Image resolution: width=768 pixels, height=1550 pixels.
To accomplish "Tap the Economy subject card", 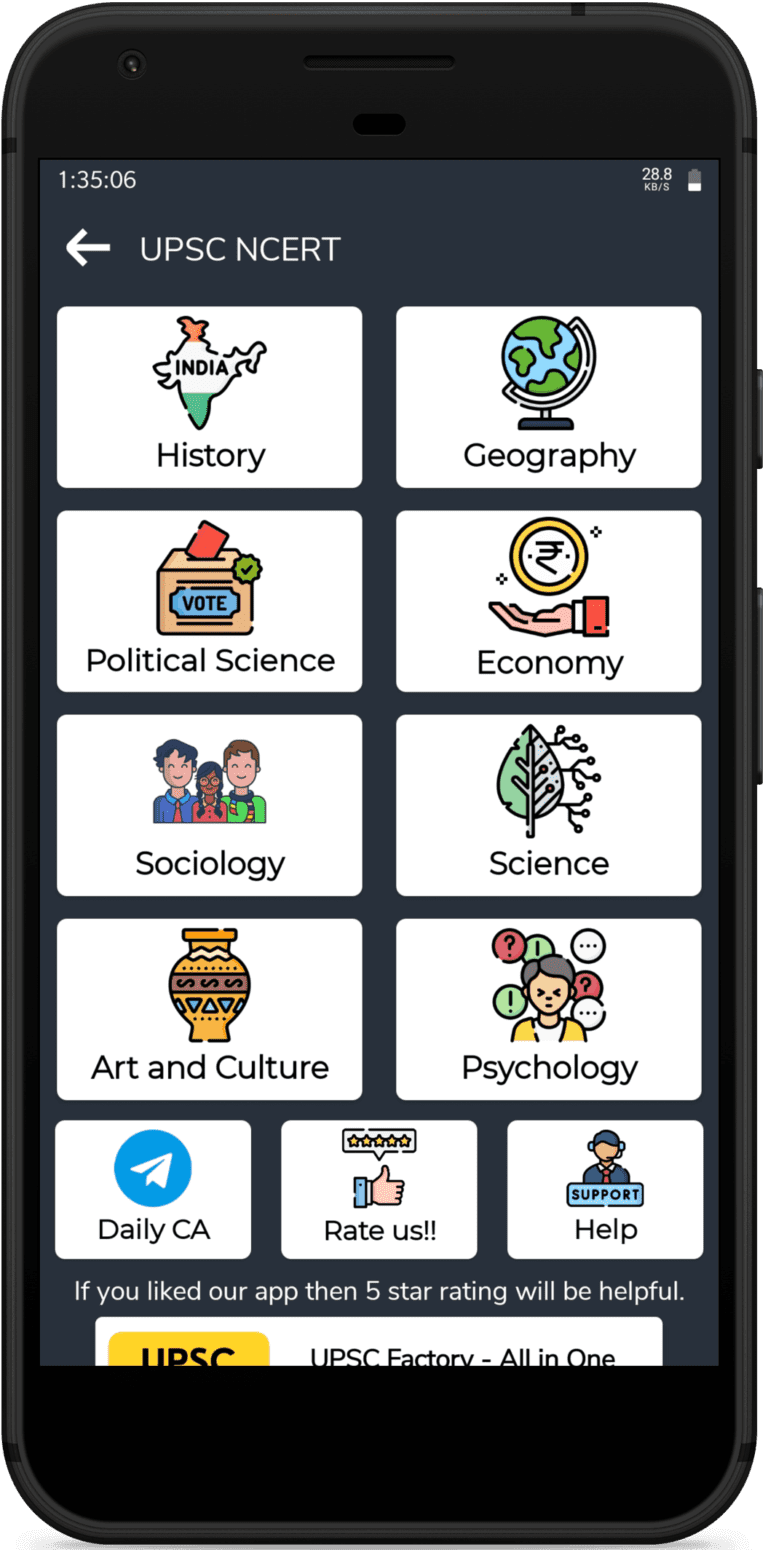I will click(x=548, y=600).
